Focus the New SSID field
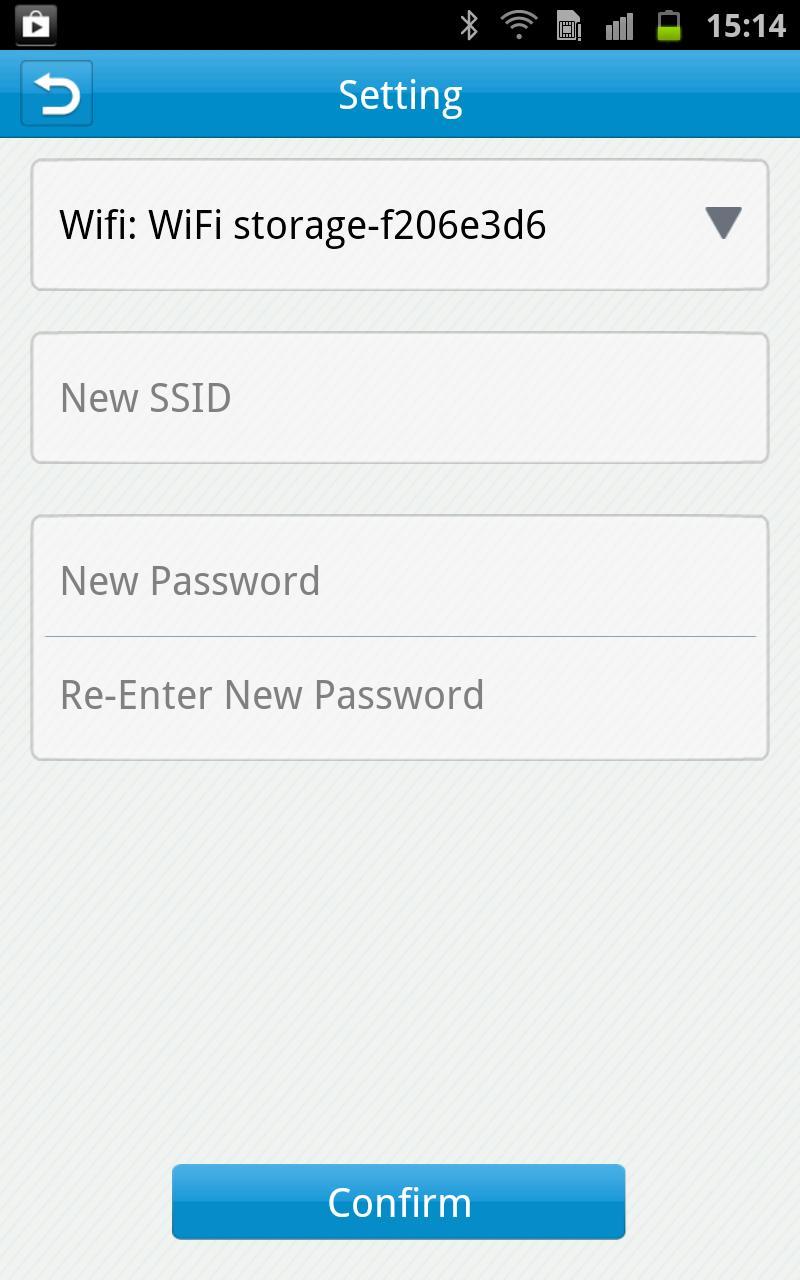Viewport: 800px width, 1280px height. point(400,398)
